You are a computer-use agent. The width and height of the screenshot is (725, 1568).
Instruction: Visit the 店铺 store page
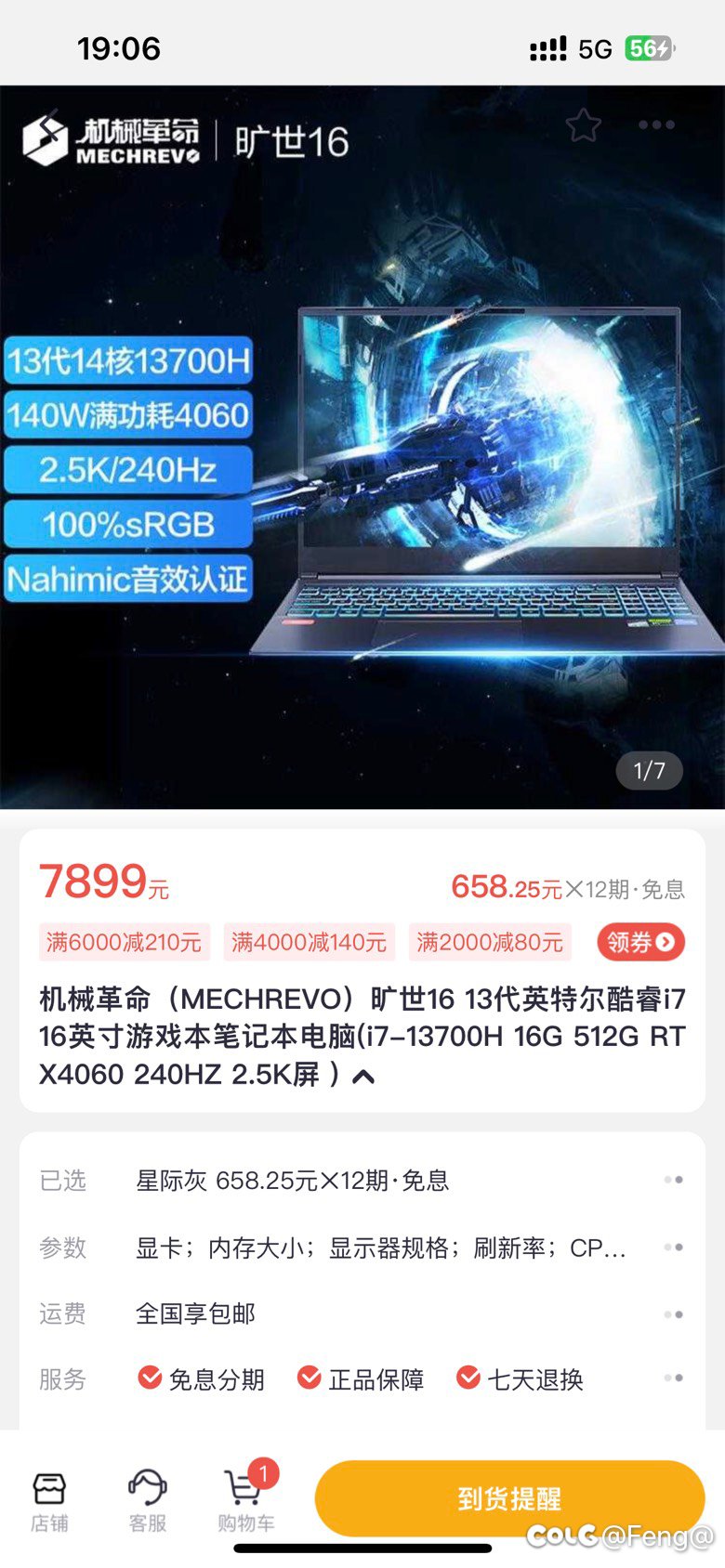pyautogui.click(x=49, y=1501)
